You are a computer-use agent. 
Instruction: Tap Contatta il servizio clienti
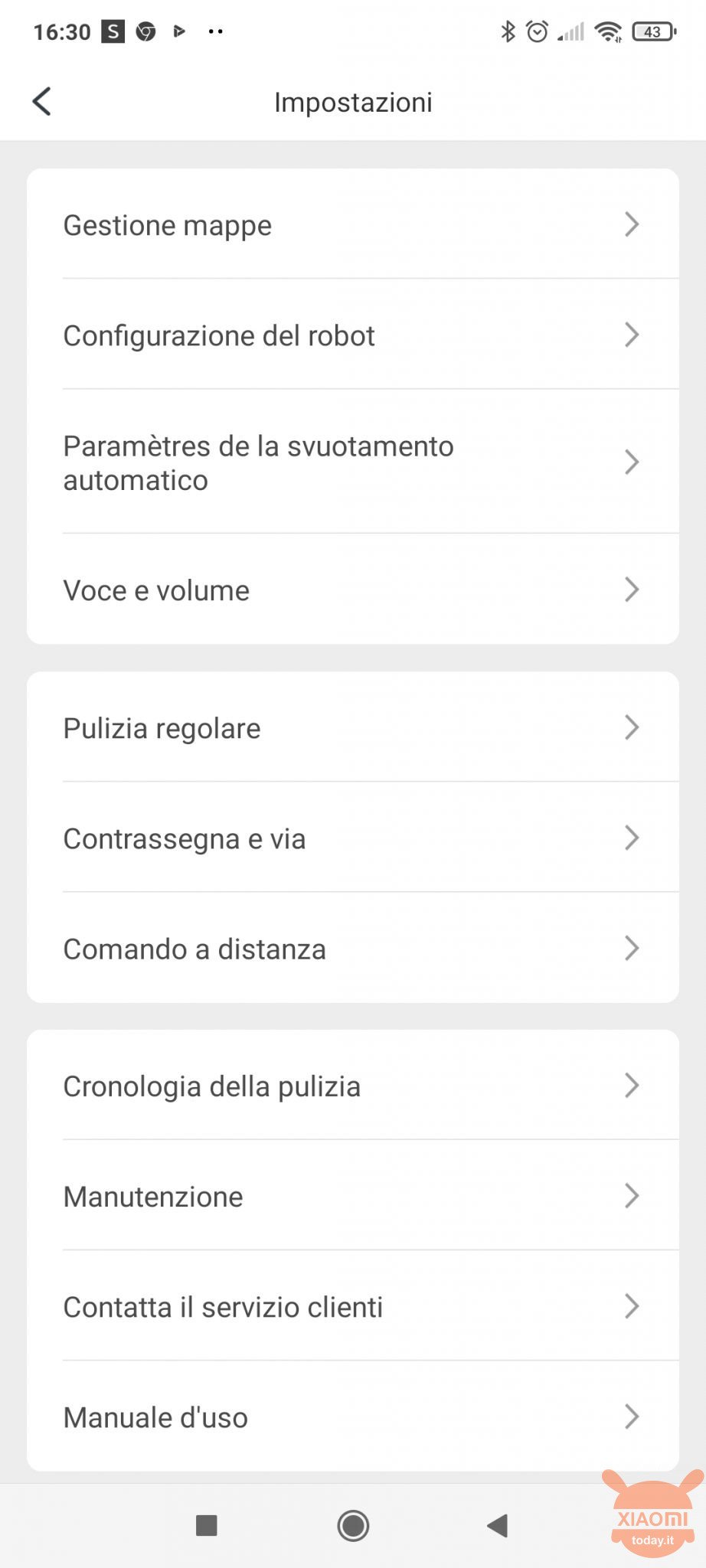[353, 1306]
